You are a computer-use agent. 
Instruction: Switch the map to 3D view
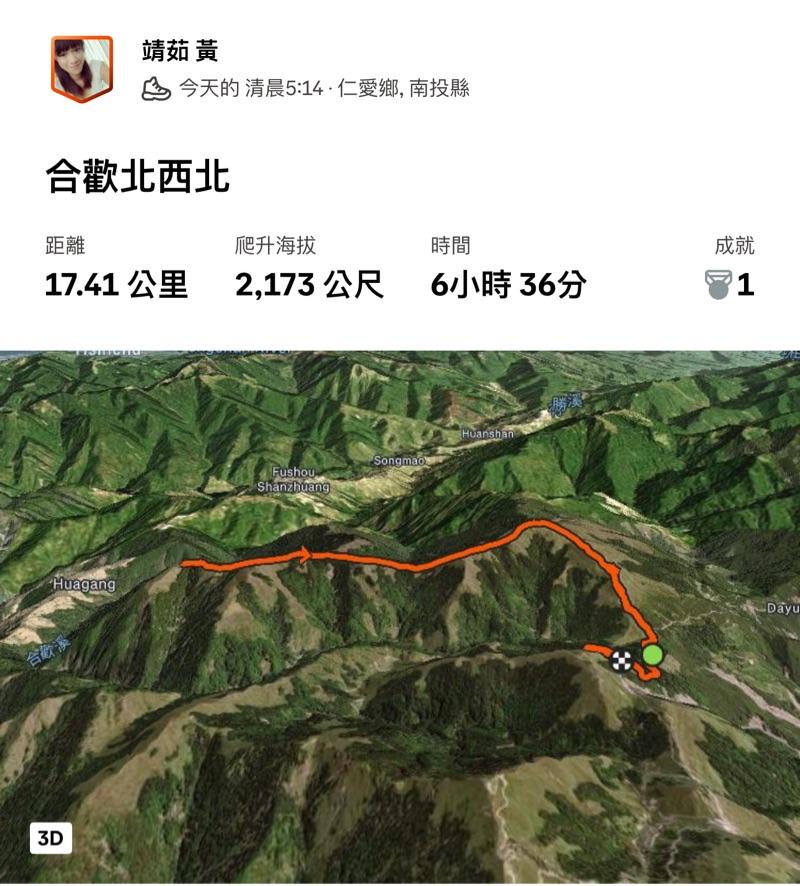[x=50, y=838]
